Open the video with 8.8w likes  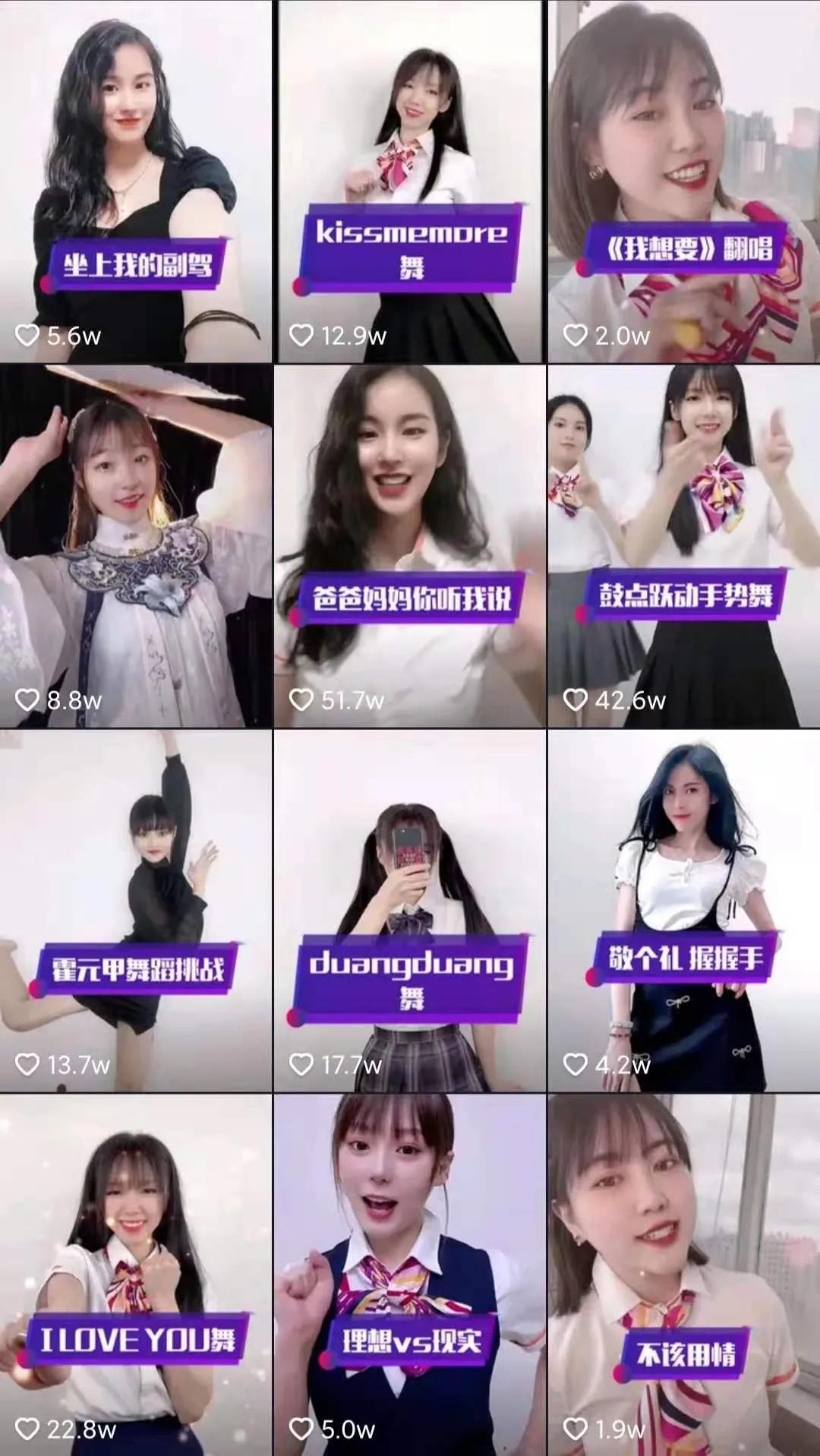136,545
